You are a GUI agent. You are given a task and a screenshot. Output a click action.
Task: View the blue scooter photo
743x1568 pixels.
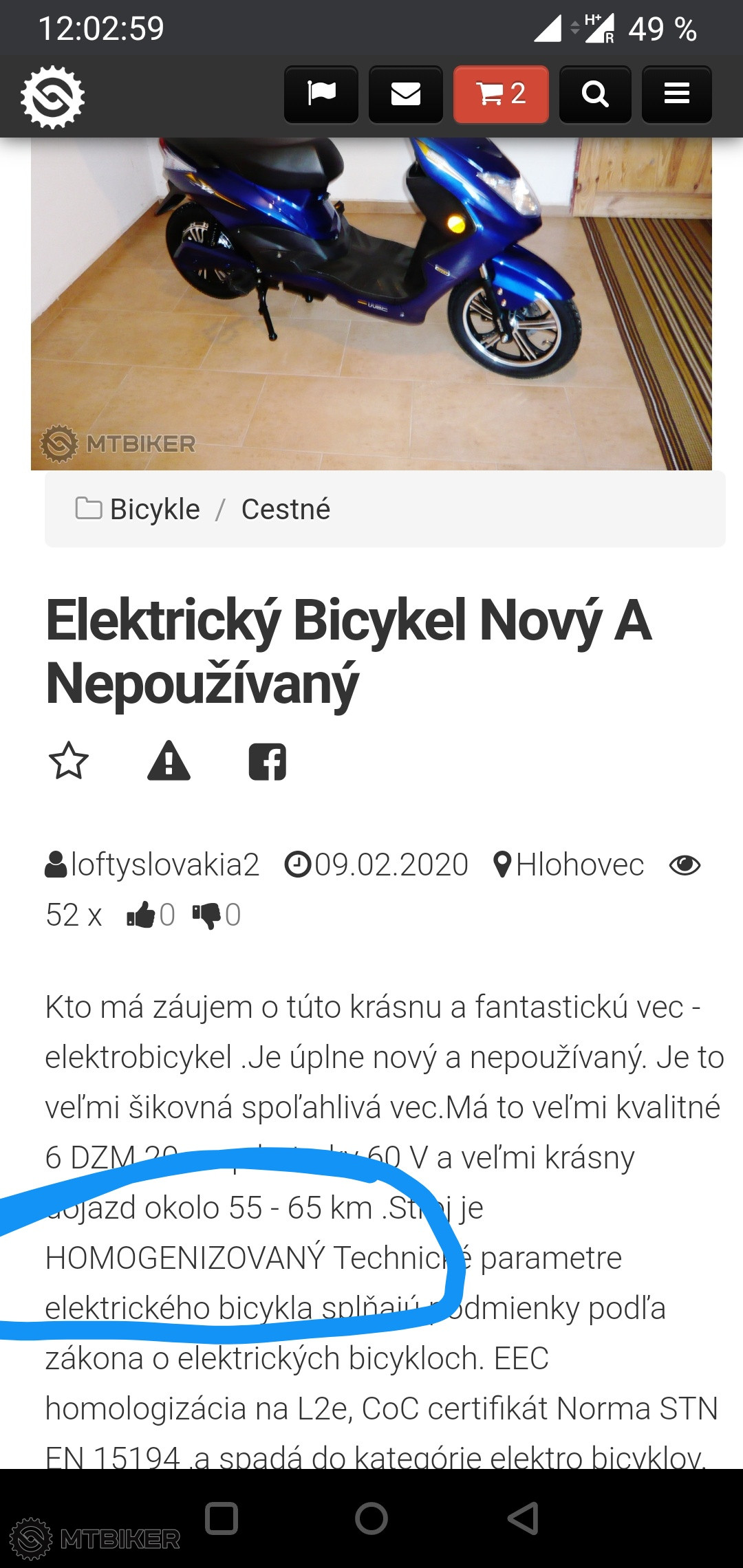click(371, 303)
